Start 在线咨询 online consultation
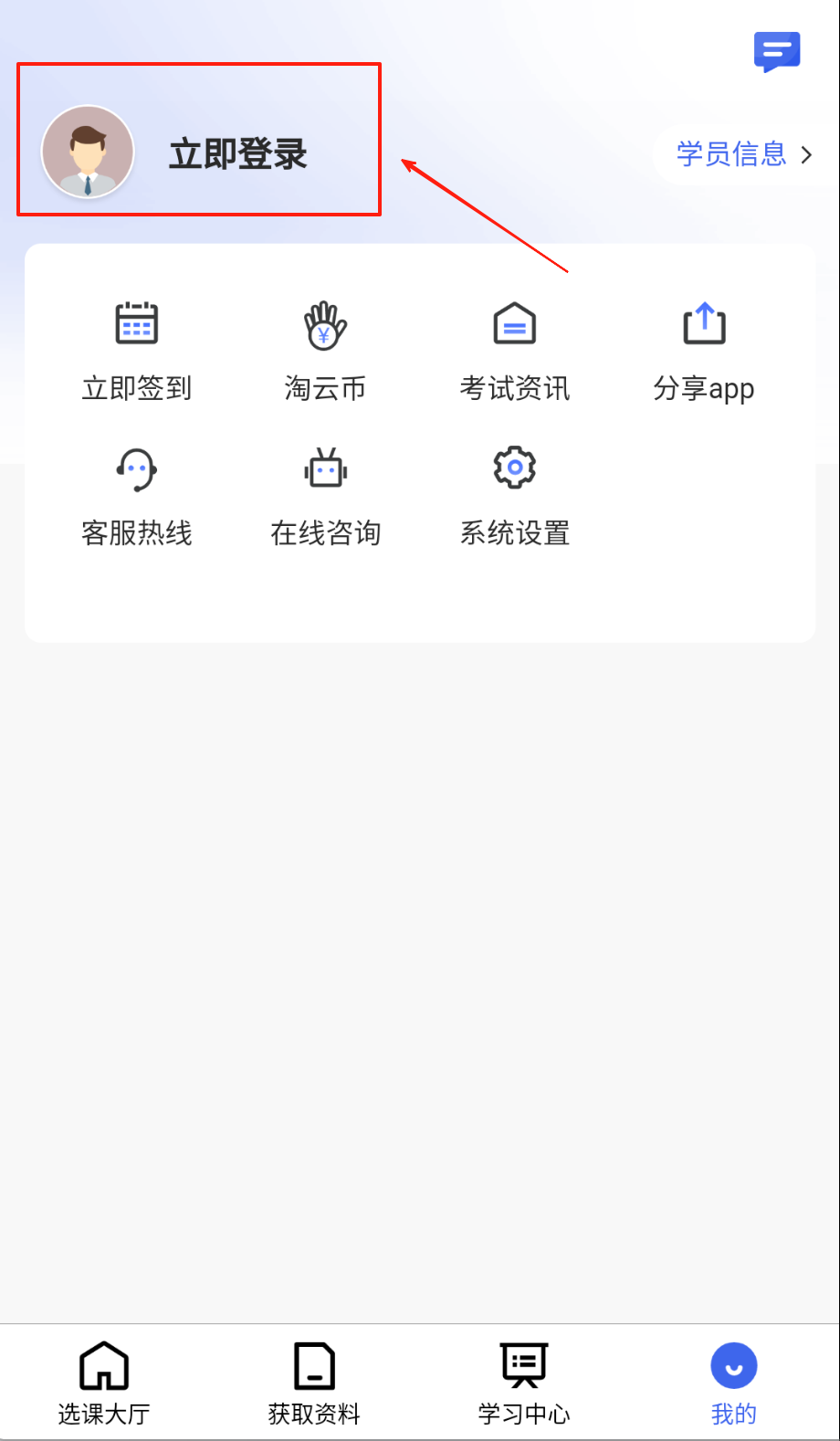Image resolution: width=840 pixels, height=1441 pixels. pyautogui.click(x=325, y=496)
